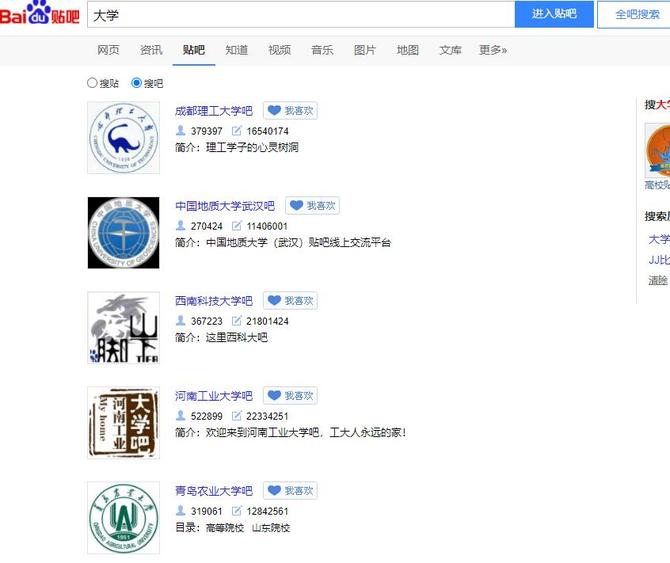Open 西南科技大学吧 link
Image resolution: width=670 pixels, height=563 pixels.
[x=214, y=301]
